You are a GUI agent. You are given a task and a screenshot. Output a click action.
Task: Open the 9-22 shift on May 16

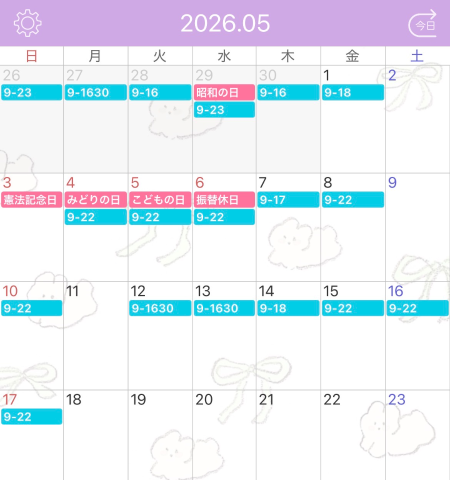[417, 308]
